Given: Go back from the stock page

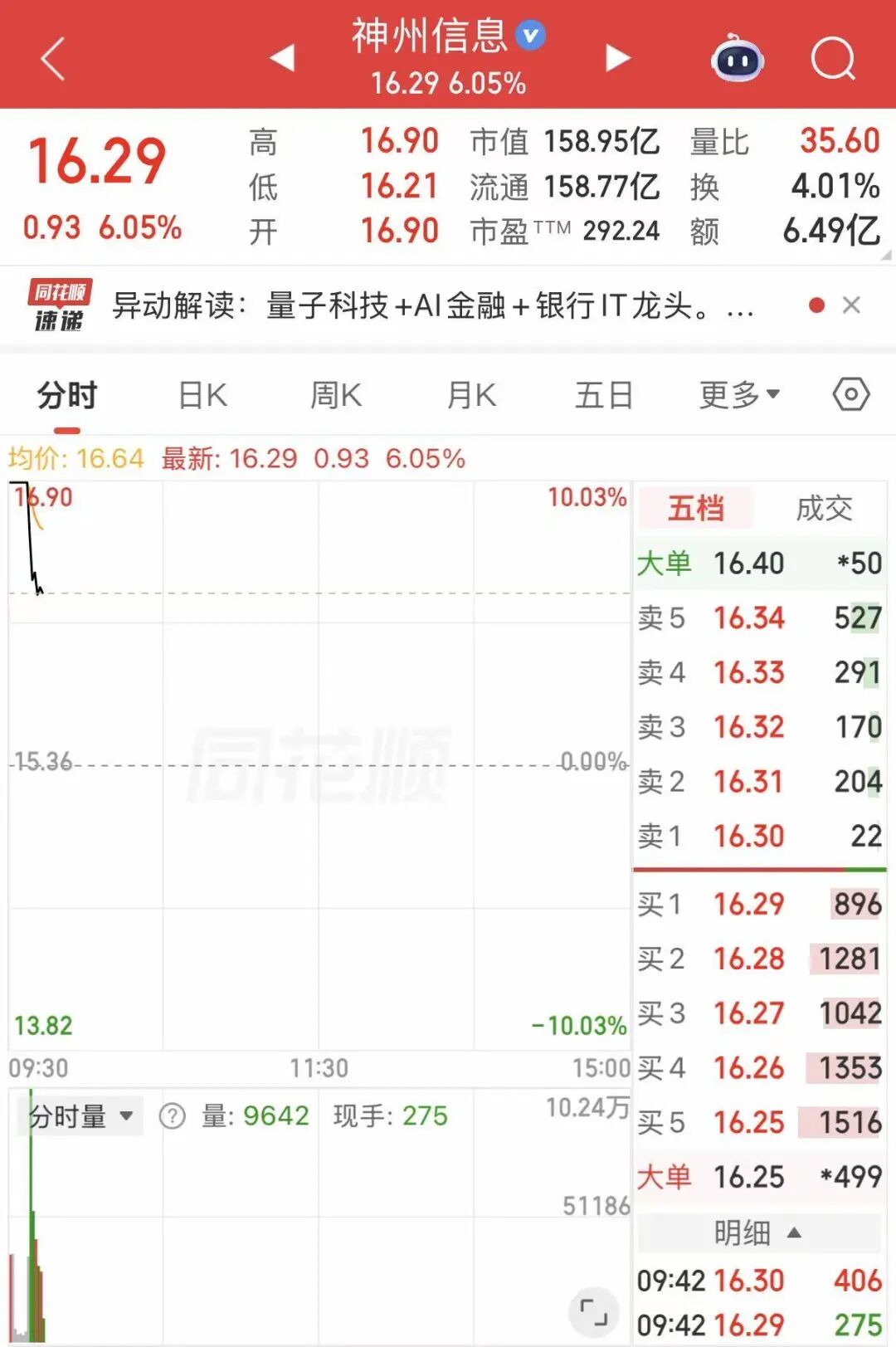Looking at the screenshot, I should [x=53, y=60].
